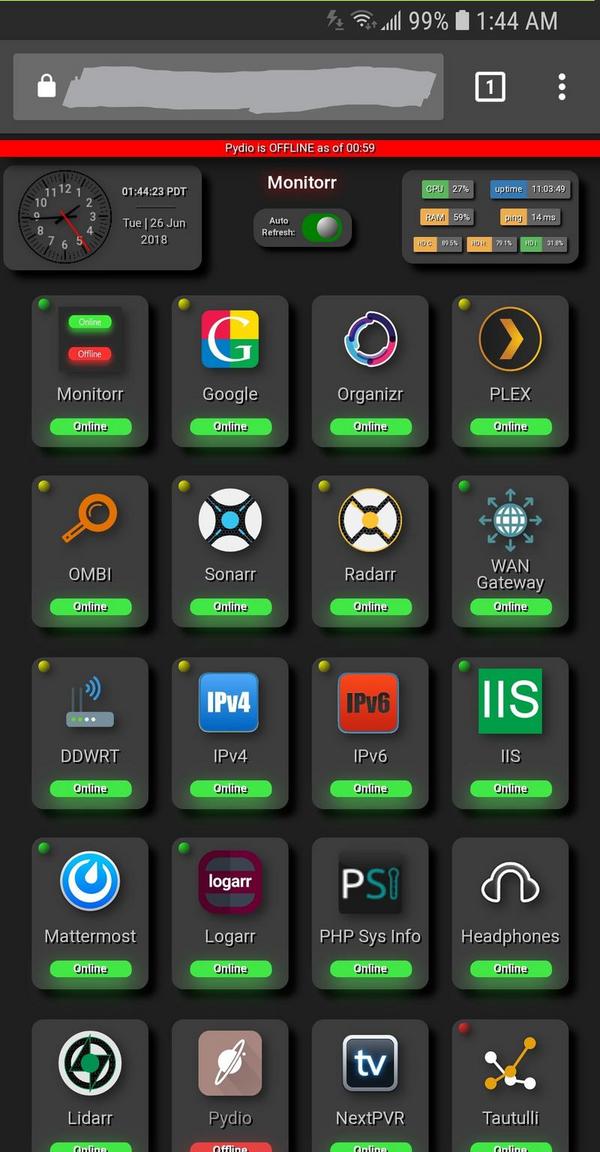Open the Google service tile

coord(230,368)
